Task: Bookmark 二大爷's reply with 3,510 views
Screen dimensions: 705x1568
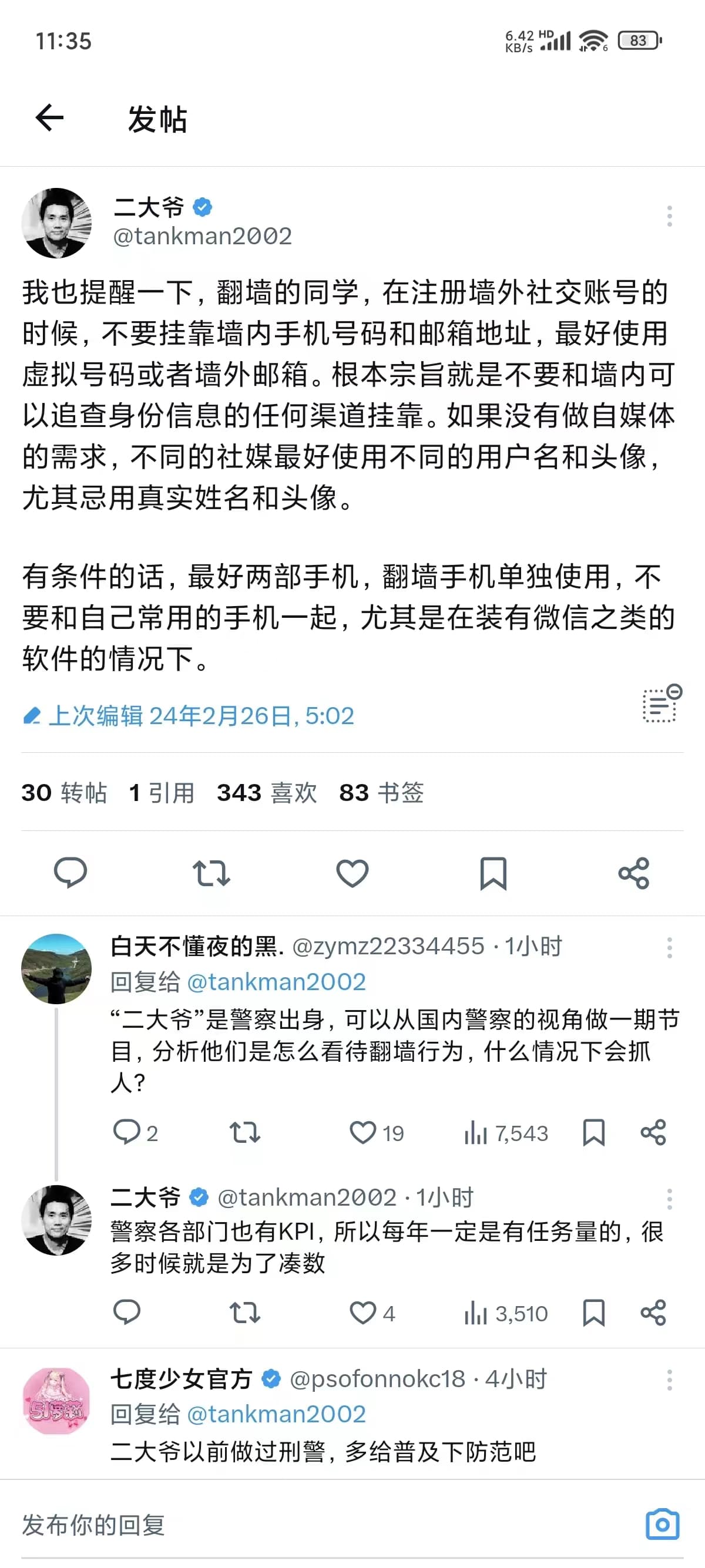Action: click(x=593, y=1313)
